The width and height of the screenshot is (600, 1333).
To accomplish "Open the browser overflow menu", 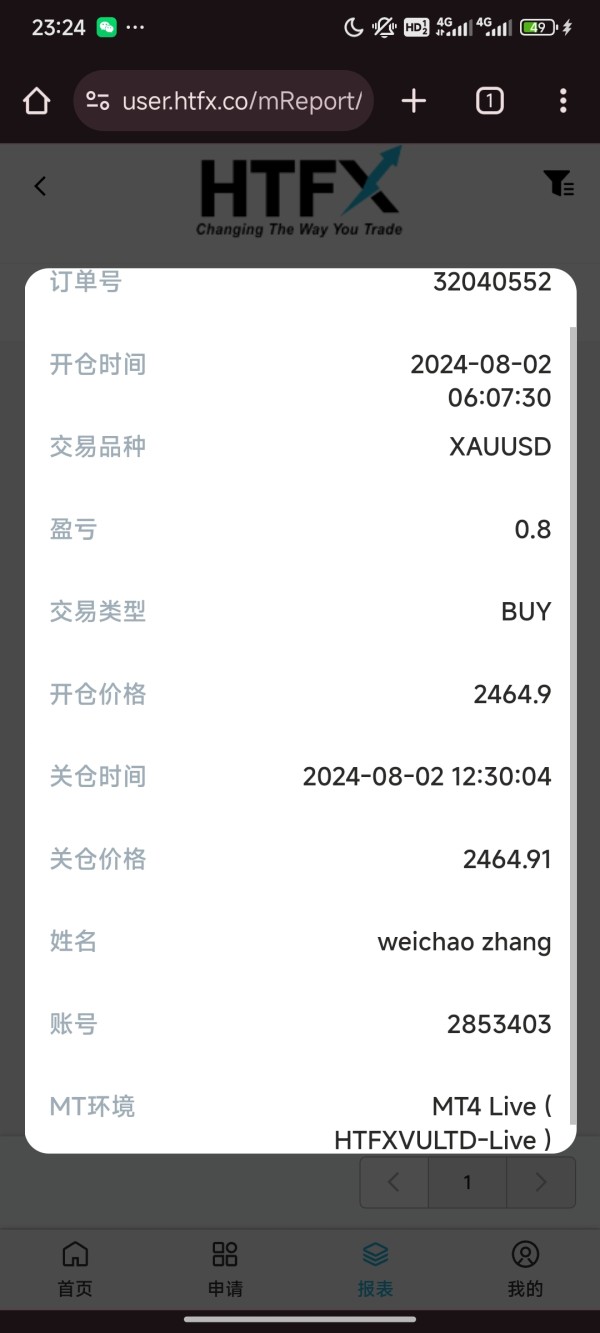I will click(563, 101).
